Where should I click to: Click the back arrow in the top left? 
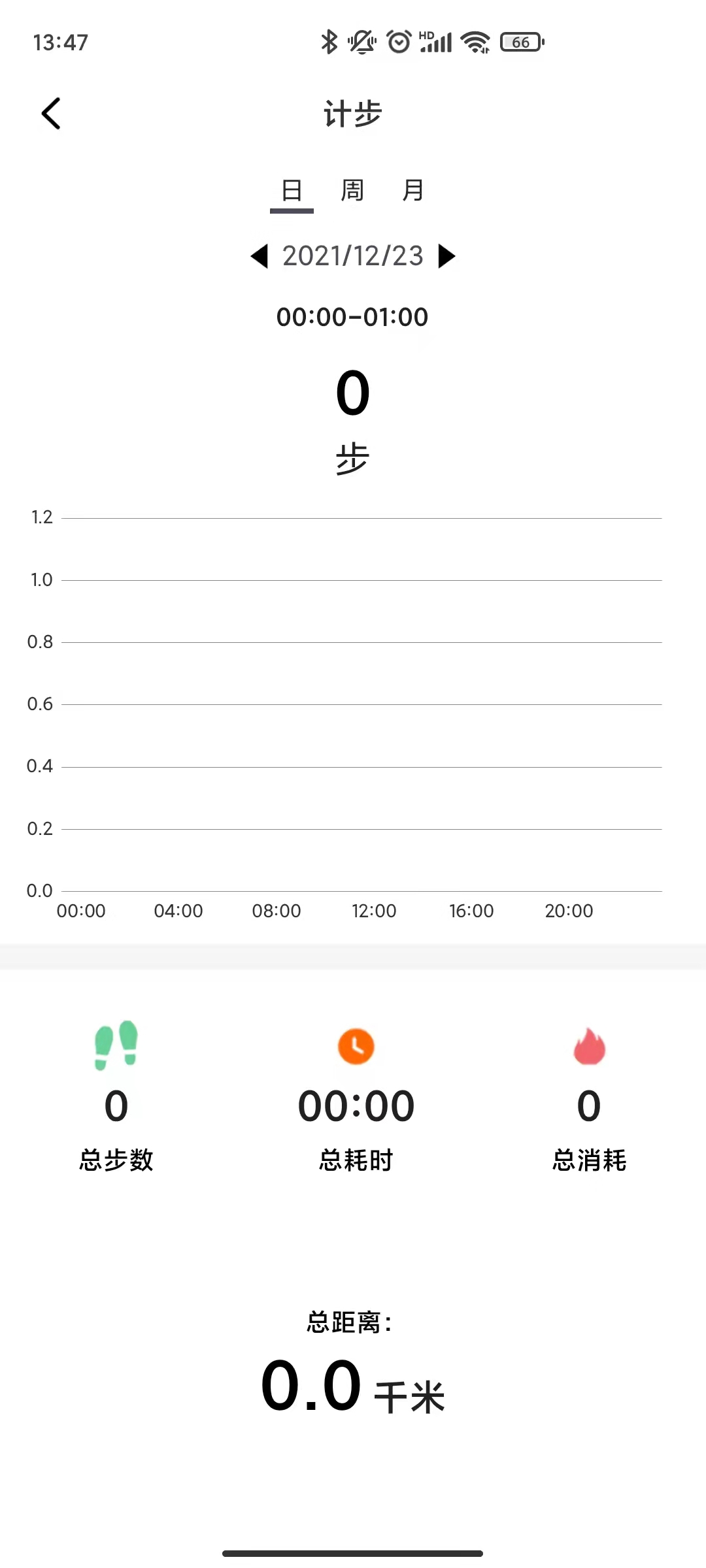(51, 112)
